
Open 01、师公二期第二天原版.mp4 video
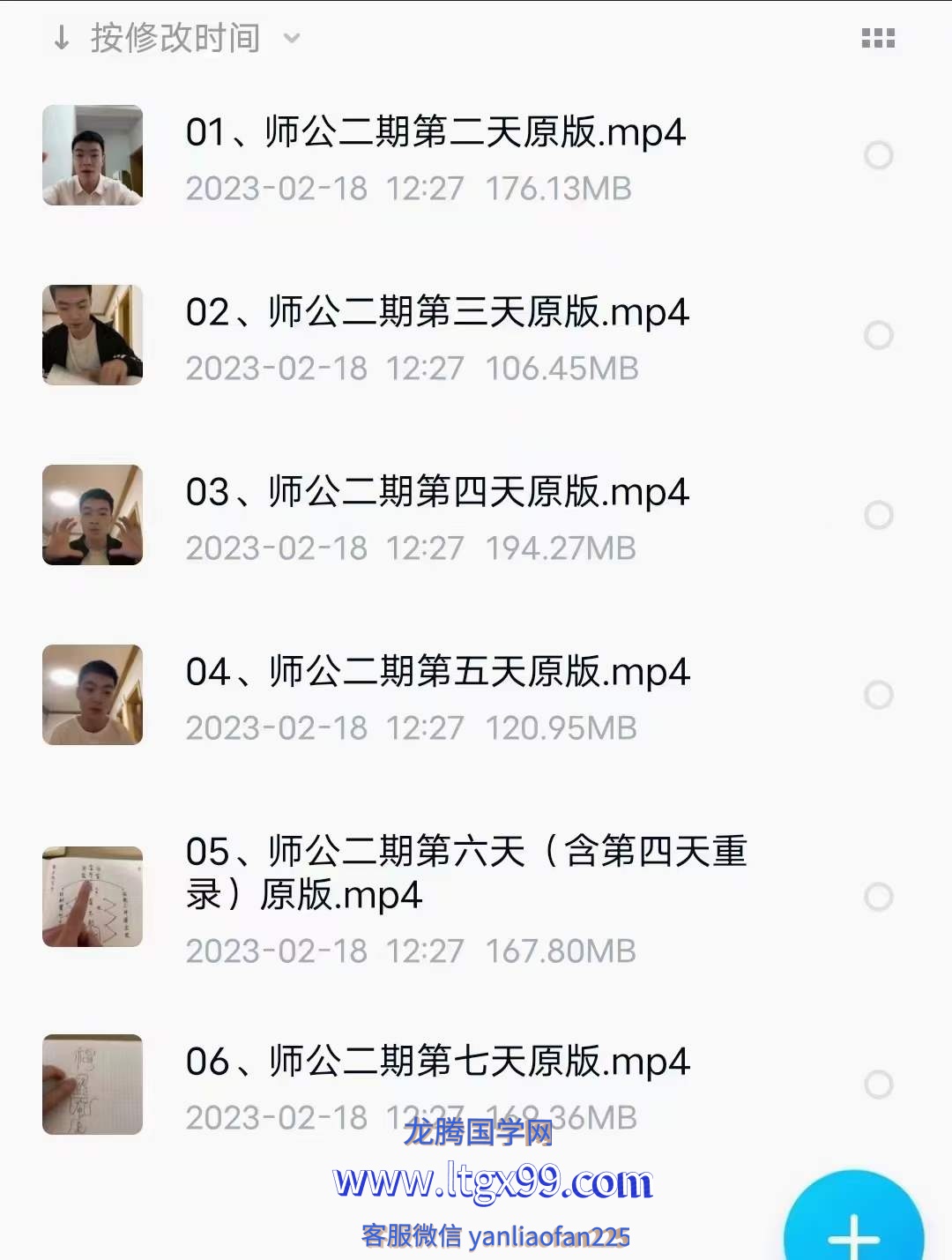435,133
